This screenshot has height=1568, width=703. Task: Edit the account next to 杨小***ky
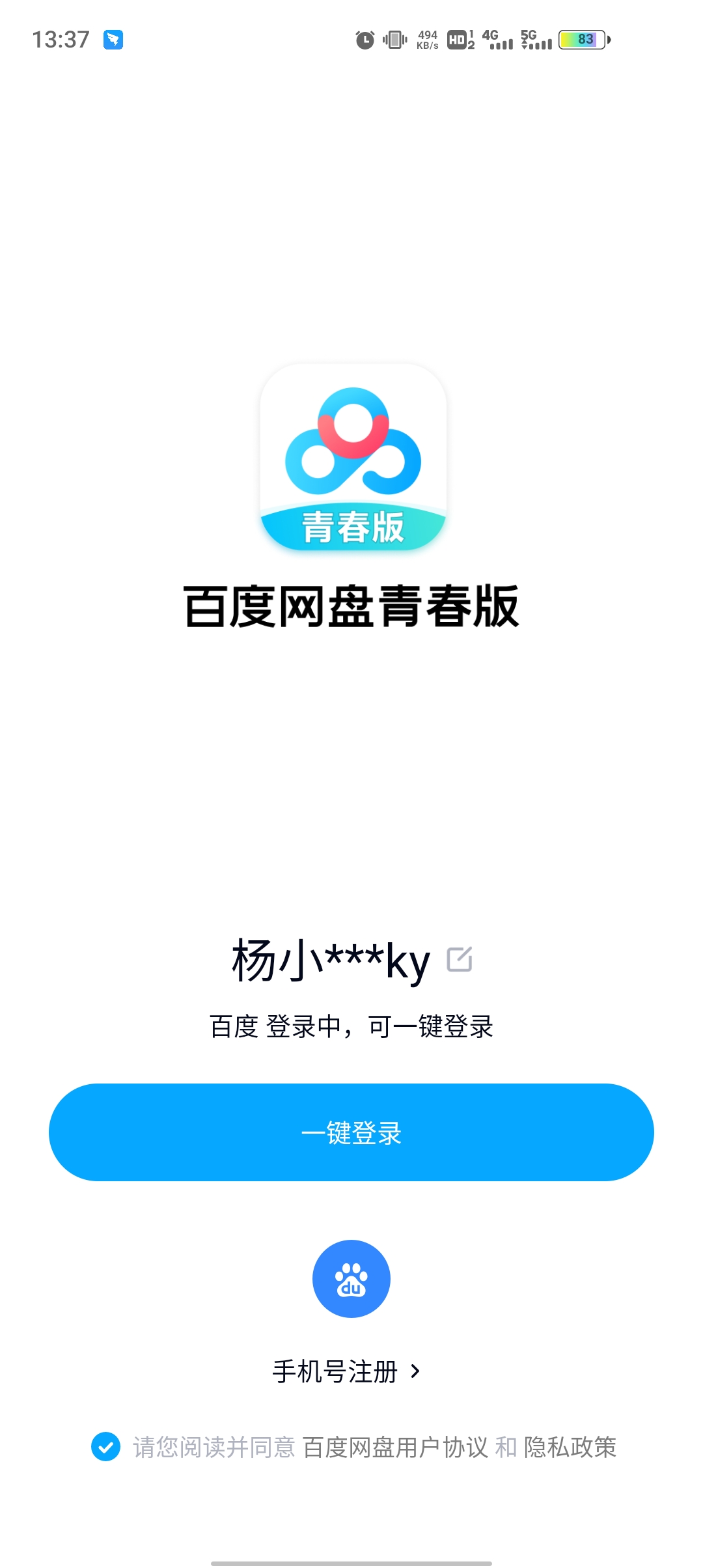(460, 959)
